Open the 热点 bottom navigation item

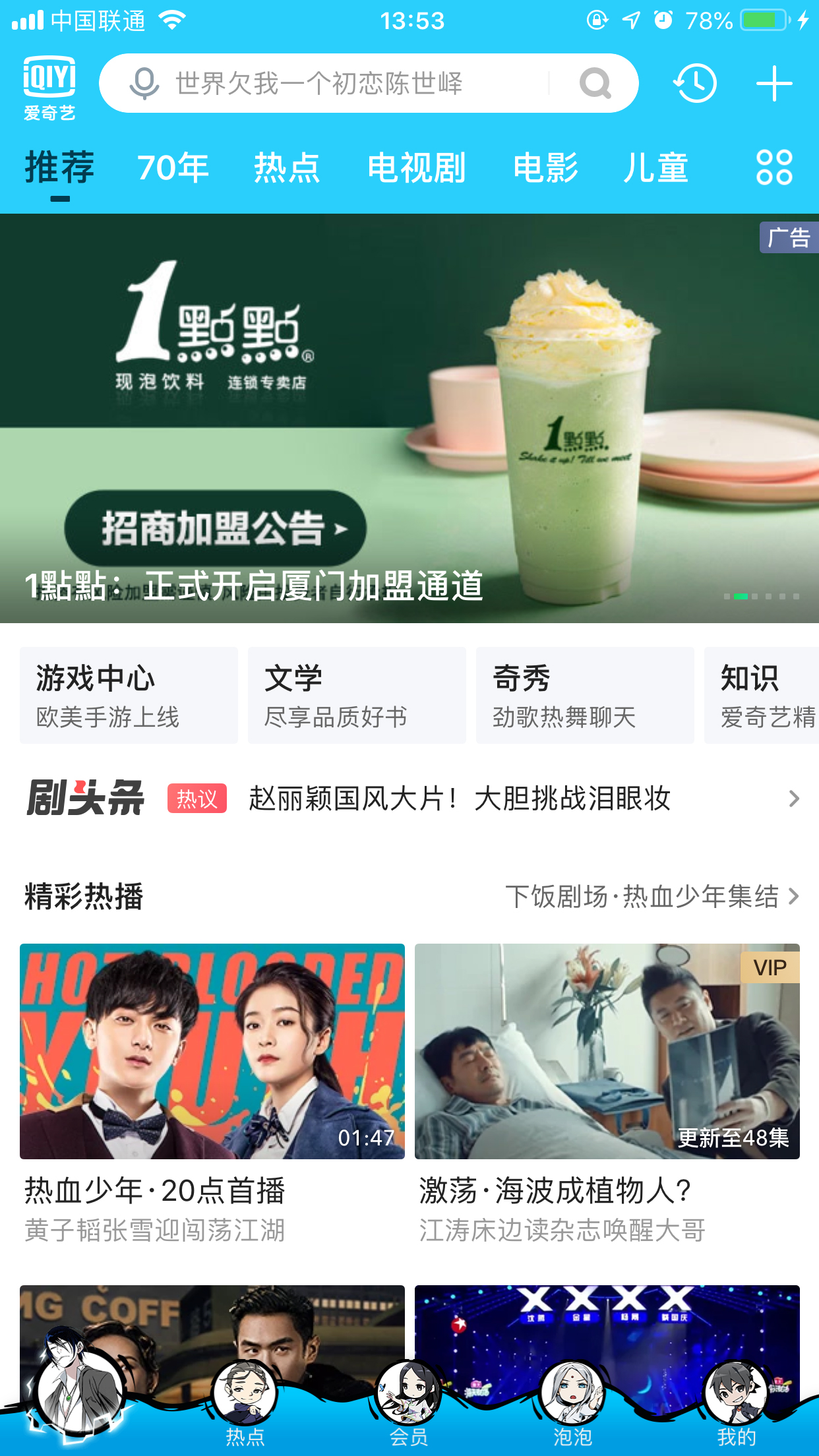pyautogui.click(x=245, y=1428)
